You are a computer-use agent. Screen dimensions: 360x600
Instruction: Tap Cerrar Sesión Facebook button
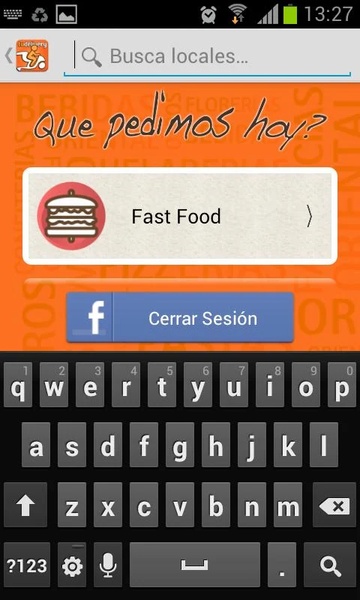pos(180,318)
